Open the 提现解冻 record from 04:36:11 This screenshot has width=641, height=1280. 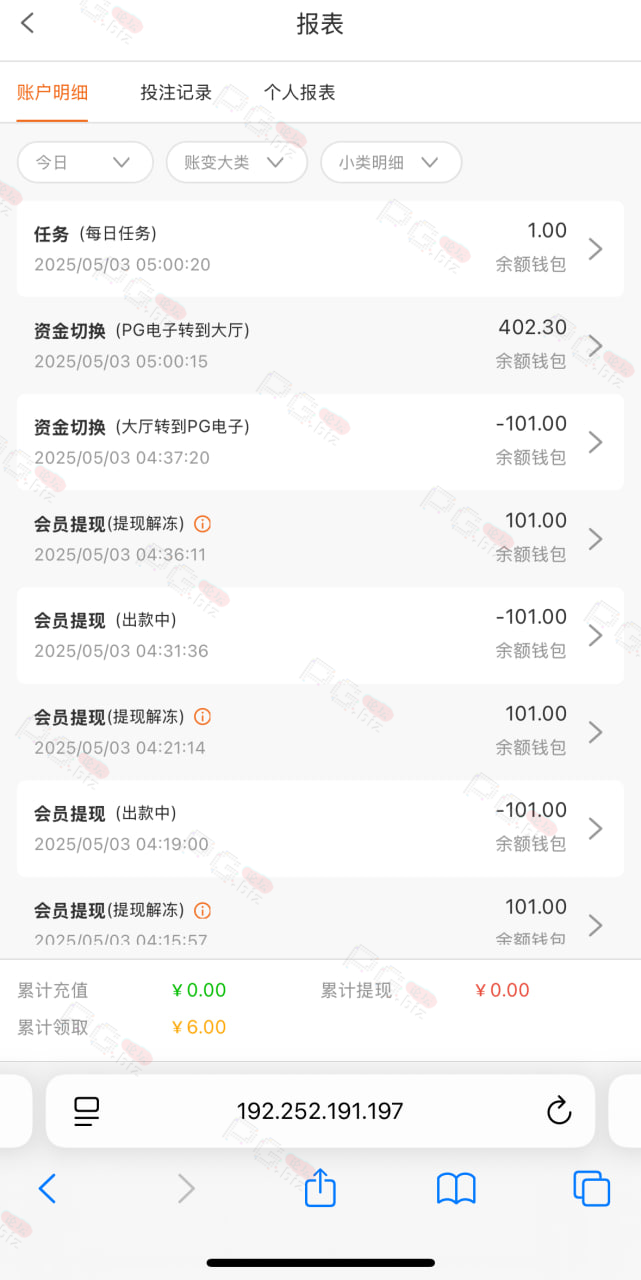click(320, 538)
